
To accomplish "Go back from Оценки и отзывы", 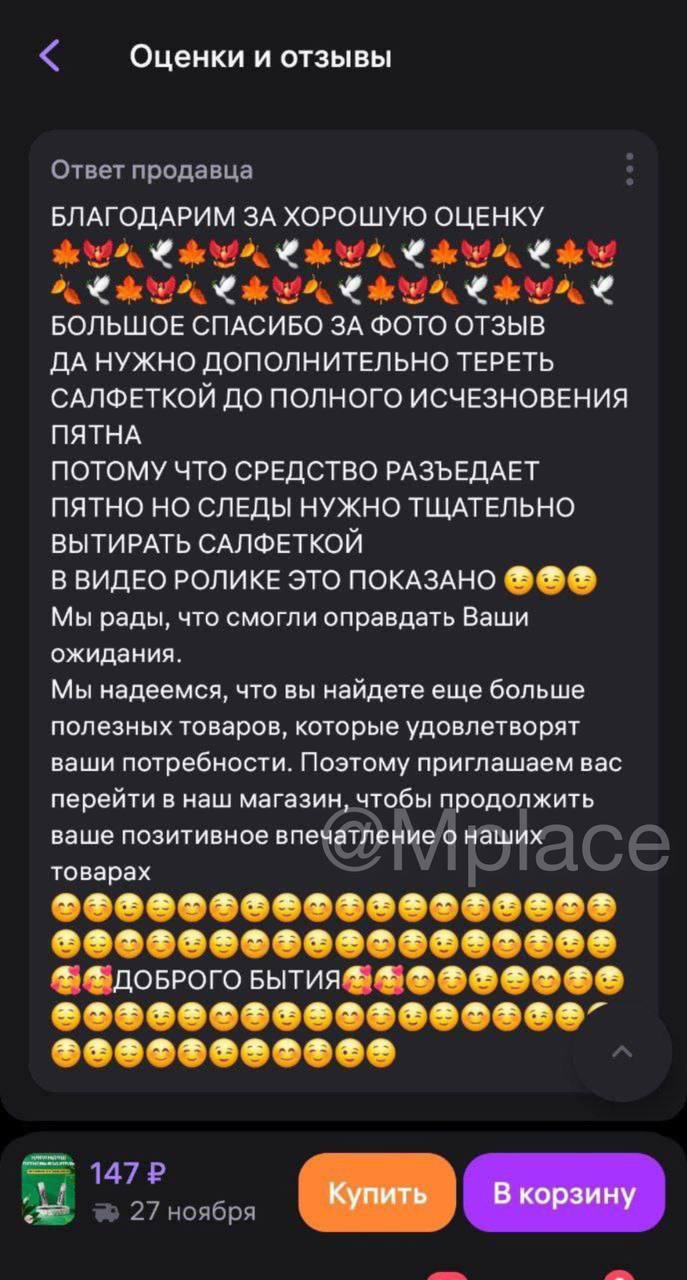I will click(x=50, y=56).
